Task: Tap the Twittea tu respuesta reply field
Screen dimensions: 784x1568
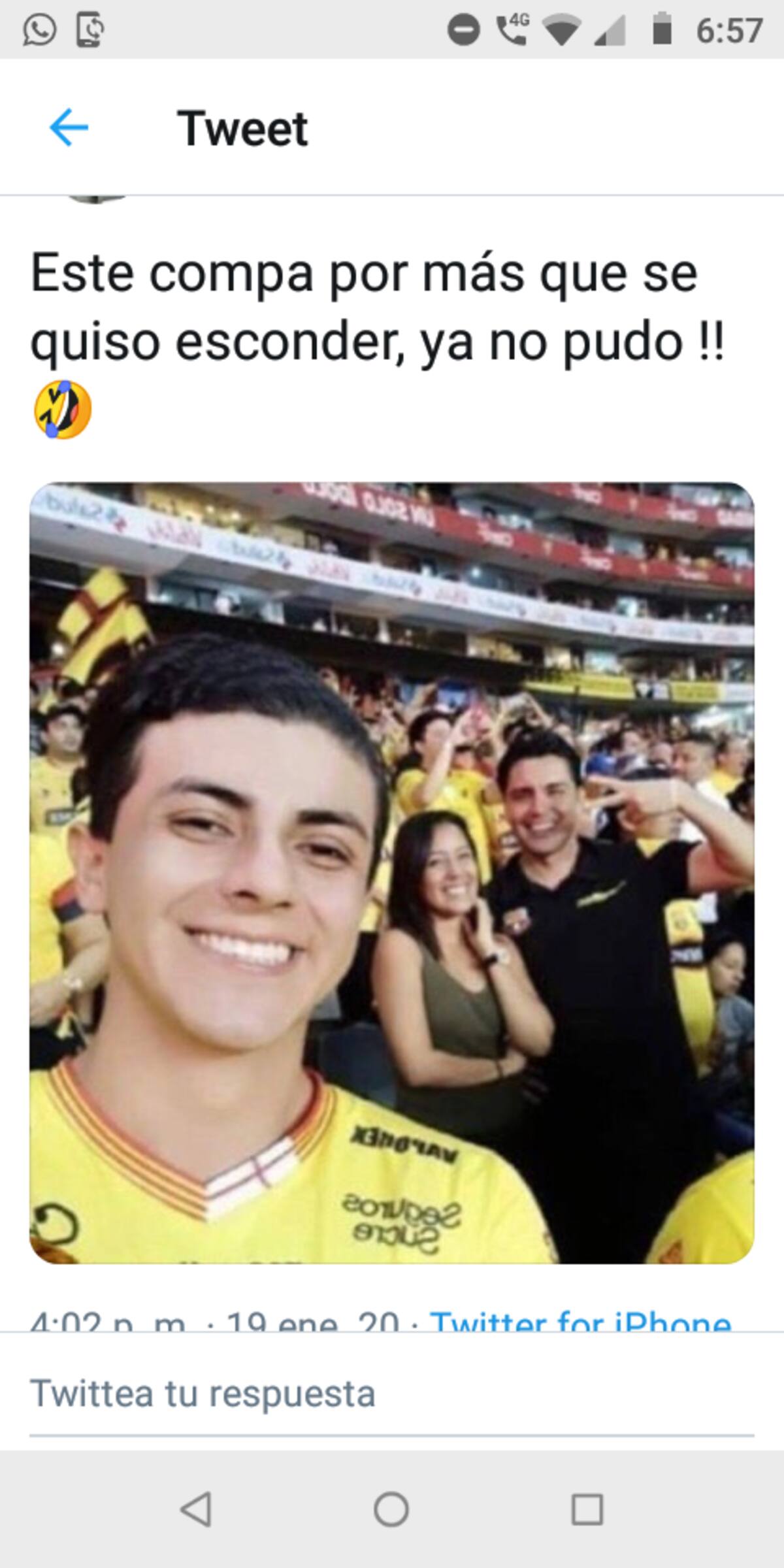Action: [392, 1394]
